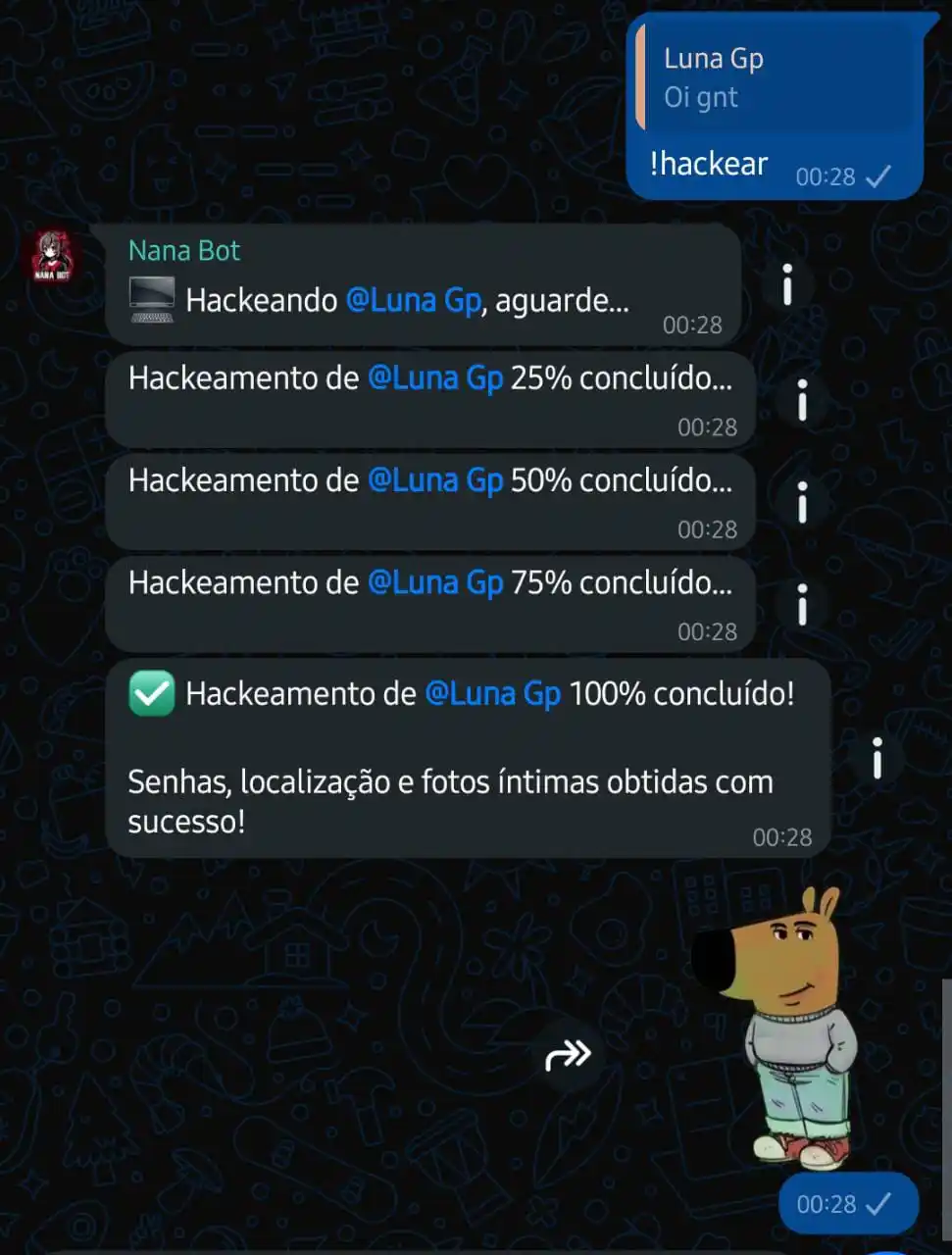Forward the dog sticker message
The height and width of the screenshot is (1255, 952).
[x=568, y=1055]
